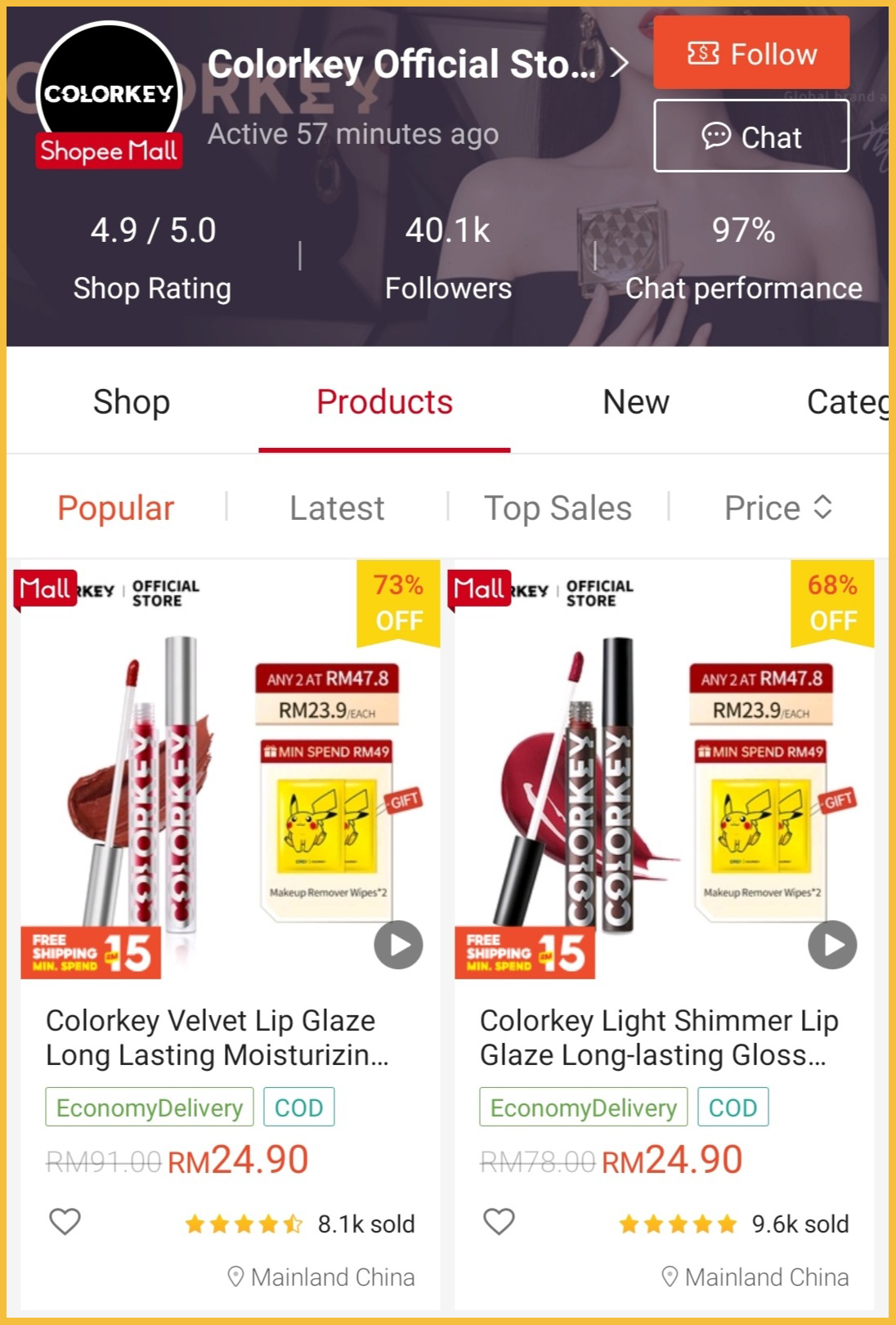Open chat with the seller
This screenshot has width=896, height=1325.
[x=750, y=137]
